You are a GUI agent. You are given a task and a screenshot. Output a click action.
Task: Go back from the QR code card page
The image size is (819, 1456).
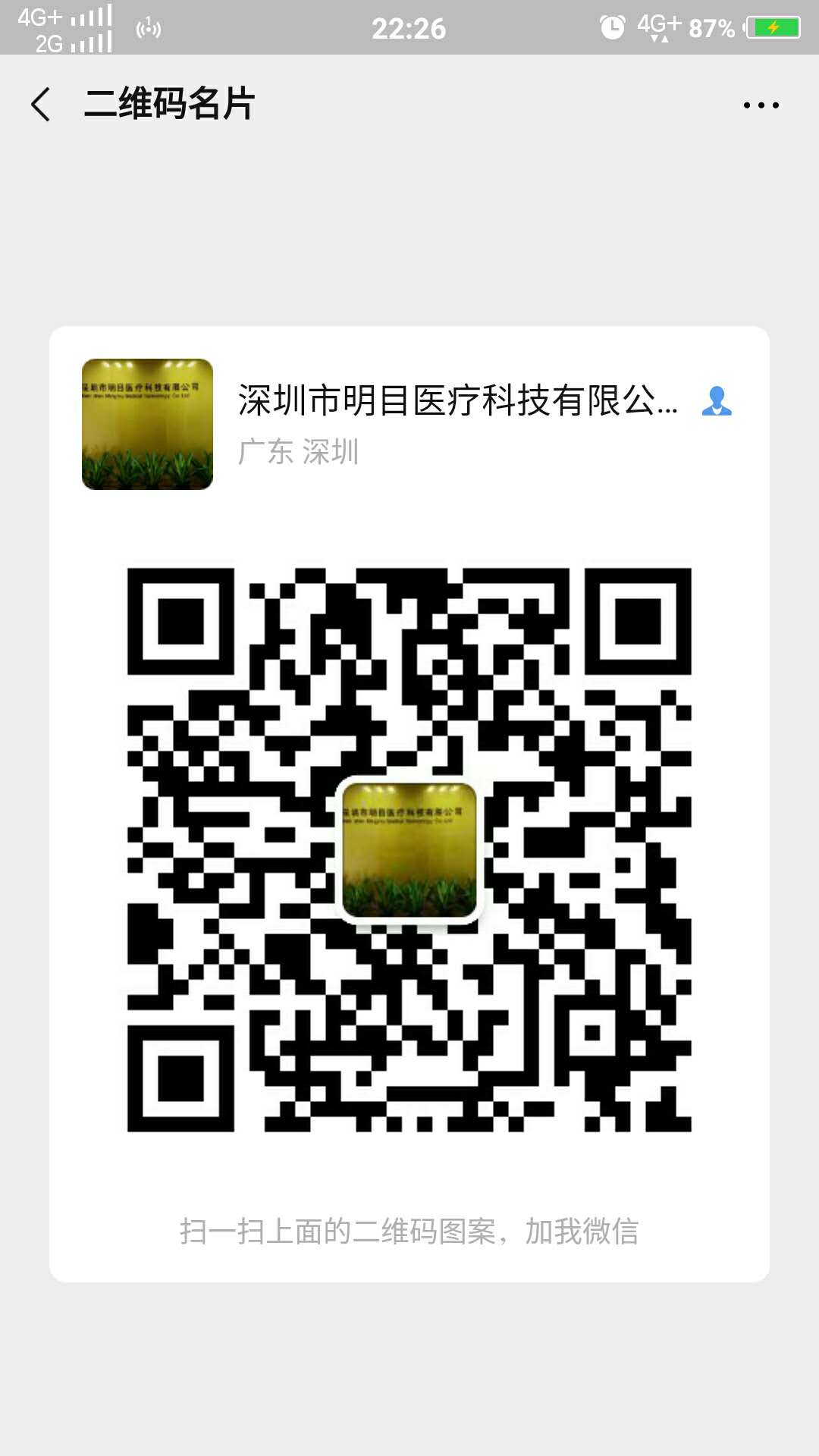click(41, 104)
